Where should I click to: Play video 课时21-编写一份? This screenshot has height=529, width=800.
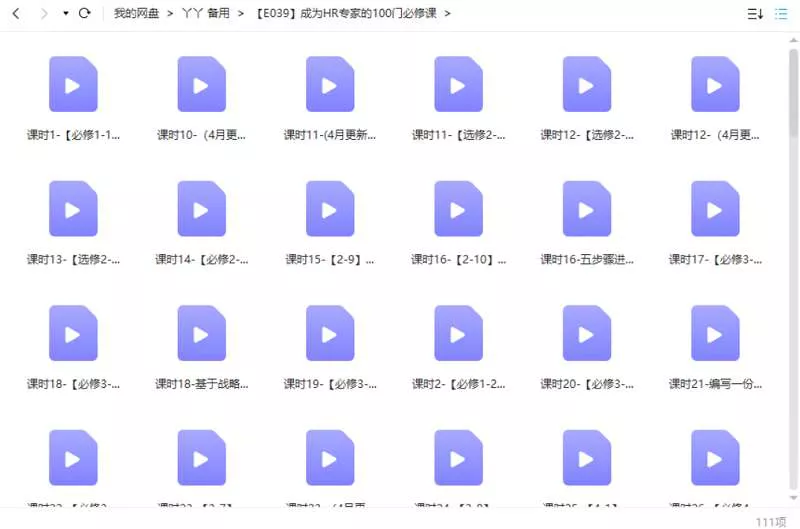pos(715,333)
